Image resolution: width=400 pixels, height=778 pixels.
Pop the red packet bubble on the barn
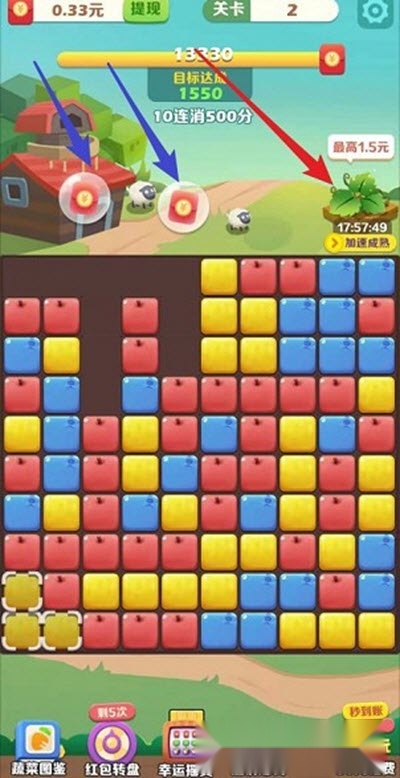pos(84,197)
